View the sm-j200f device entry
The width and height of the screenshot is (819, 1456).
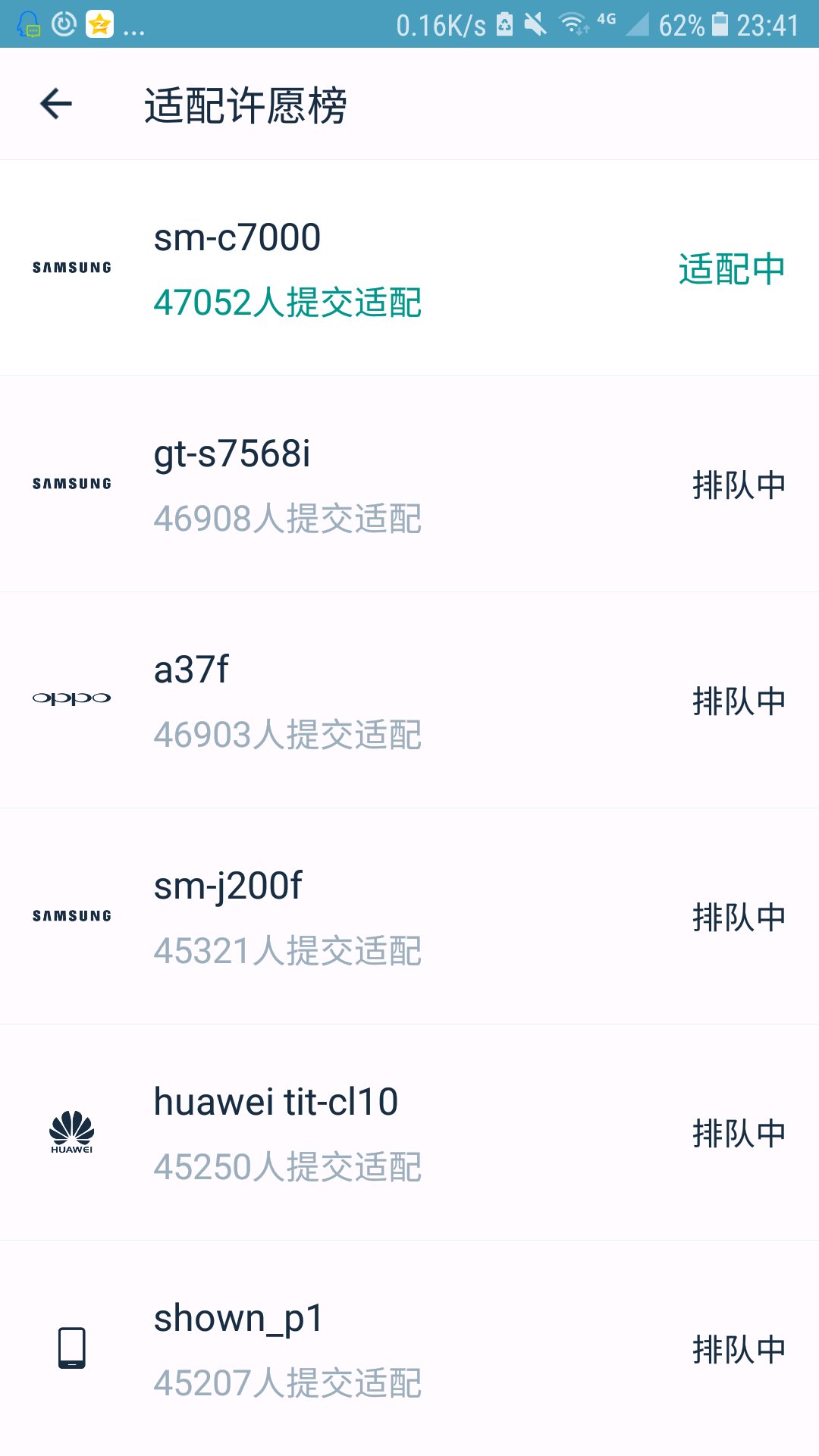(x=409, y=917)
